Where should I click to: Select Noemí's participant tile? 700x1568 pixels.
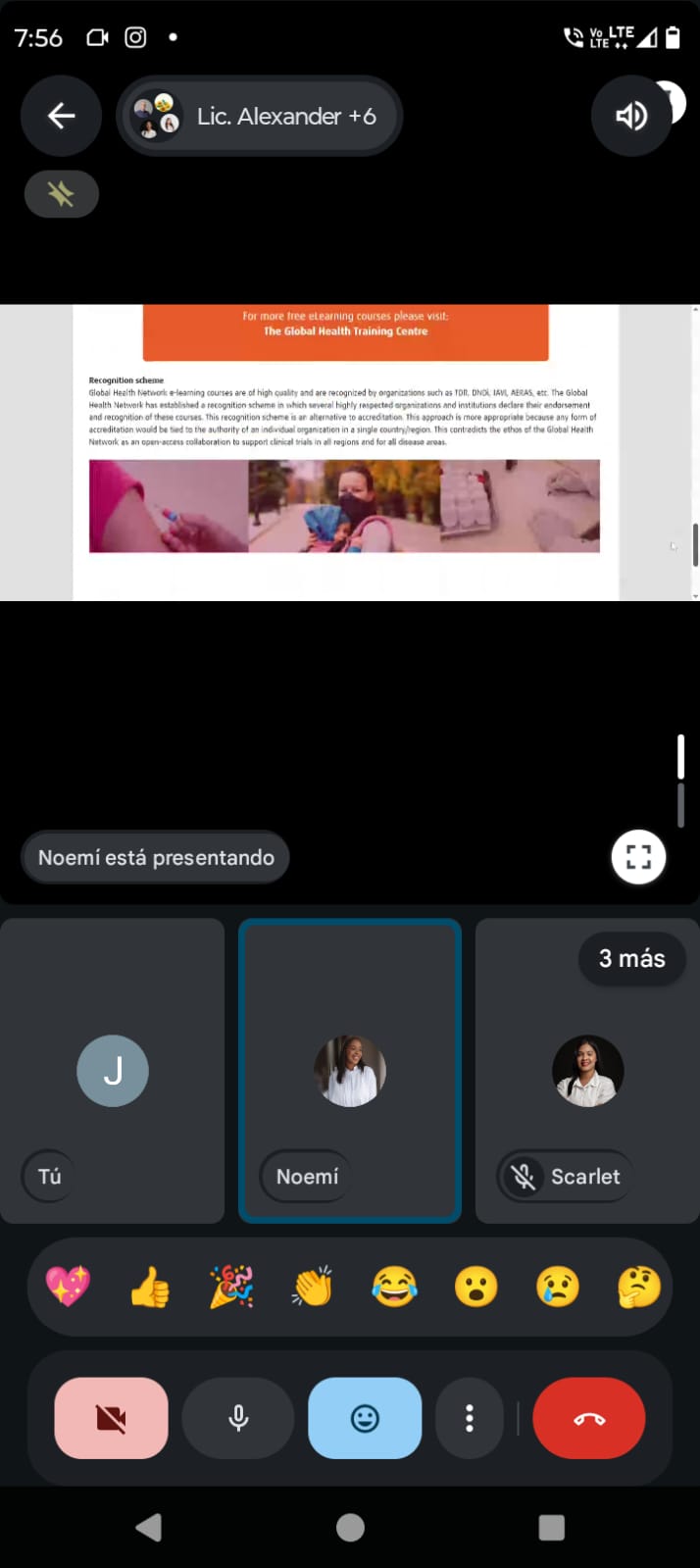click(x=350, y=1070)
